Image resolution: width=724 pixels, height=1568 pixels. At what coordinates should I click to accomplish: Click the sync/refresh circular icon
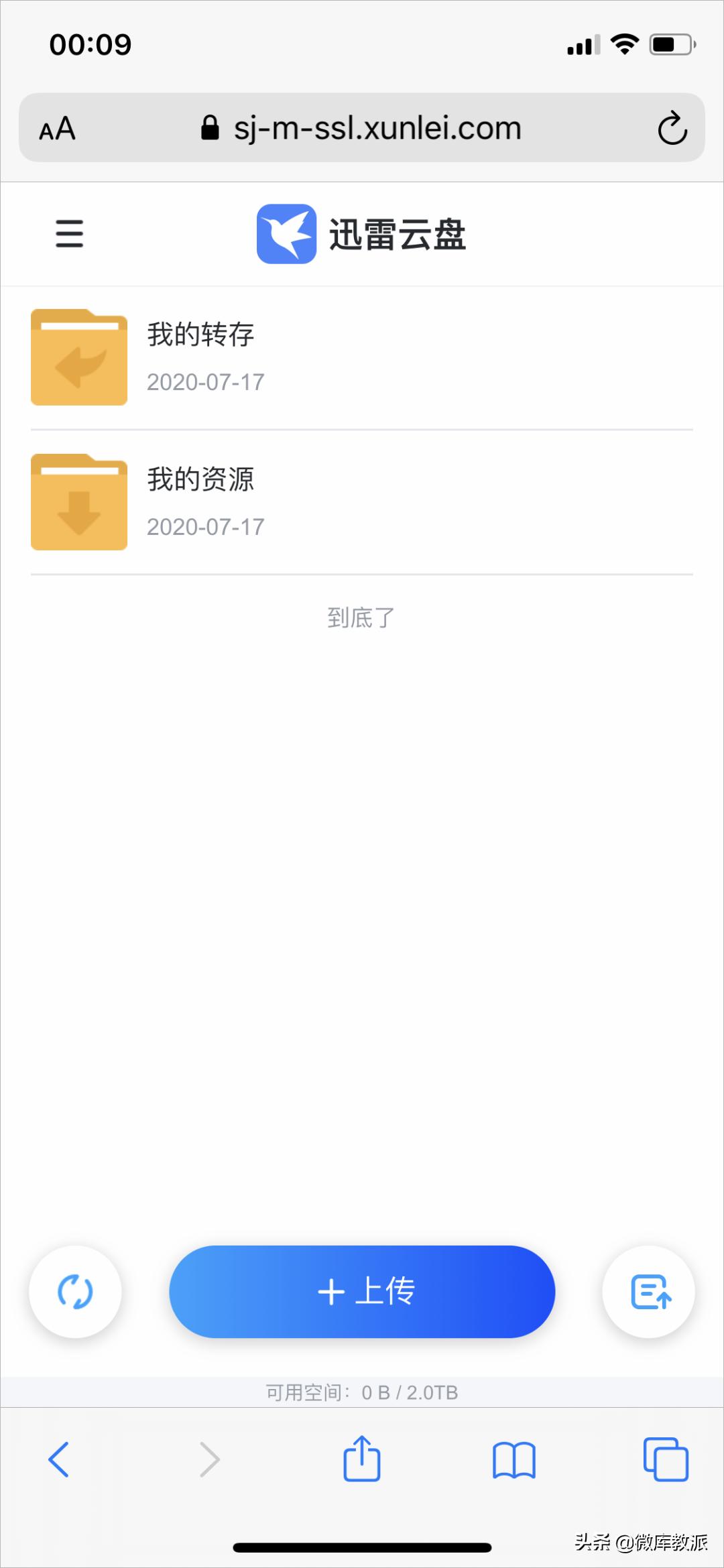[x=75, y=1291]
